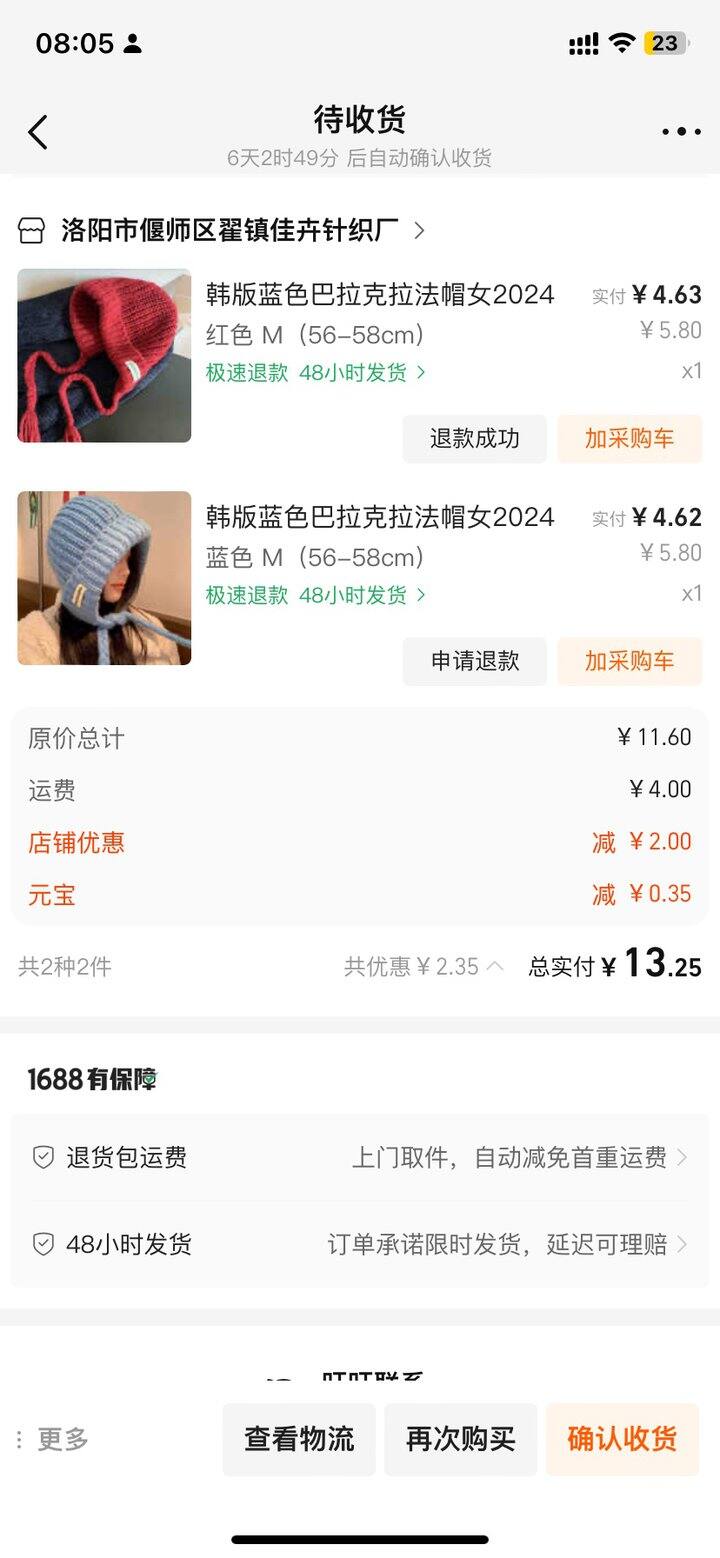Add the blue hat via 加采购车
Viewport: 720px width, 1558px height.
point(629,661)
